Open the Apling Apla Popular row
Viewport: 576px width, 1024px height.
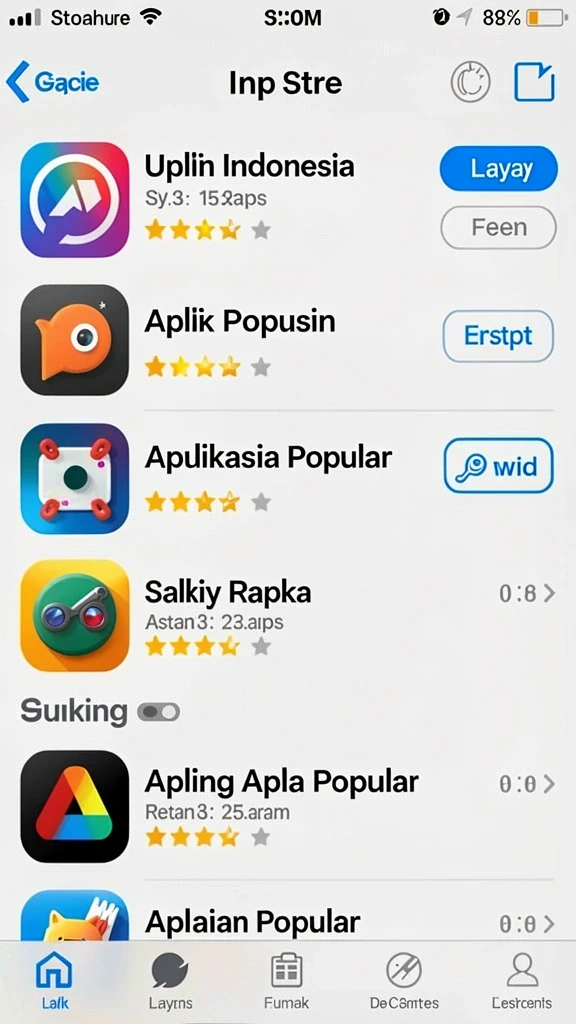288,807
